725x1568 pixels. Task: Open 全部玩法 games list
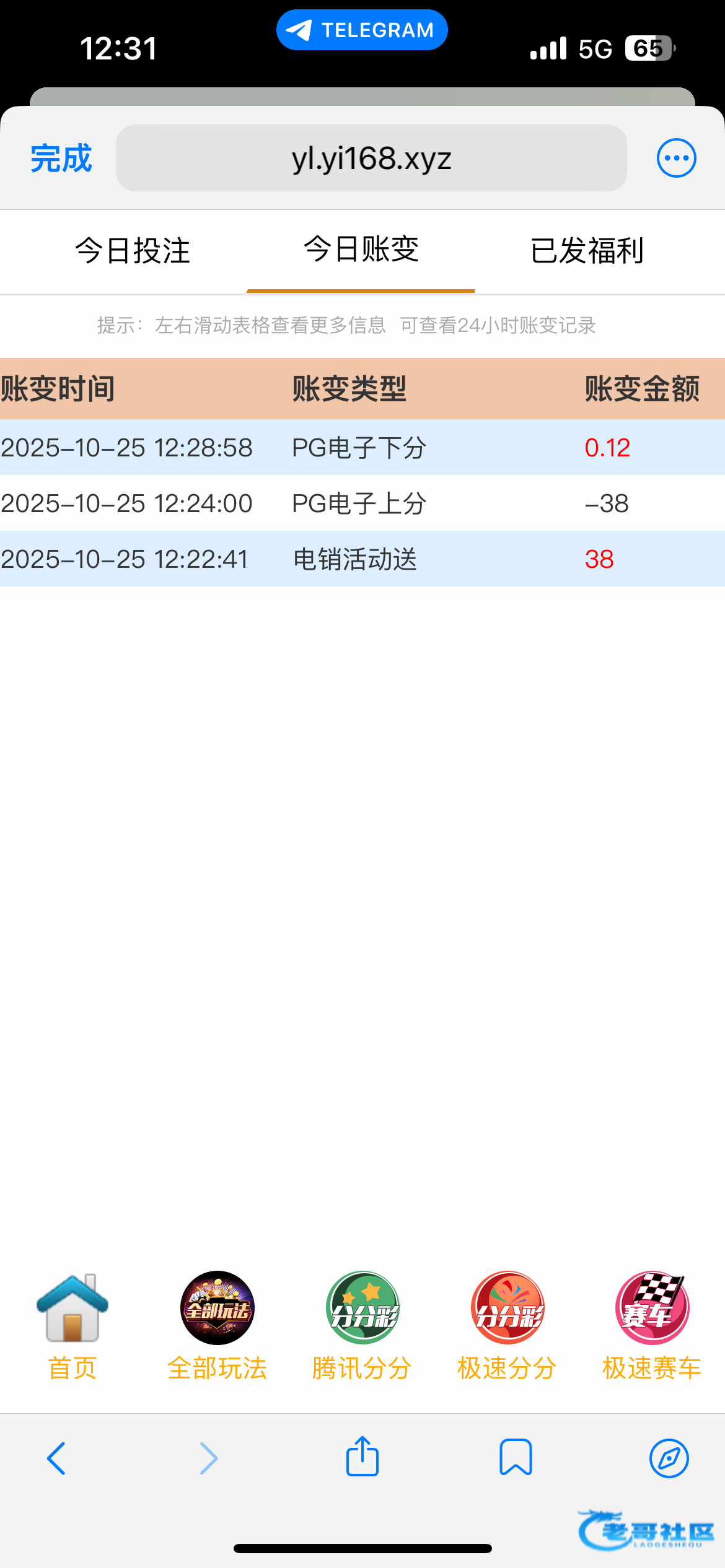[x=217, y=1325]
